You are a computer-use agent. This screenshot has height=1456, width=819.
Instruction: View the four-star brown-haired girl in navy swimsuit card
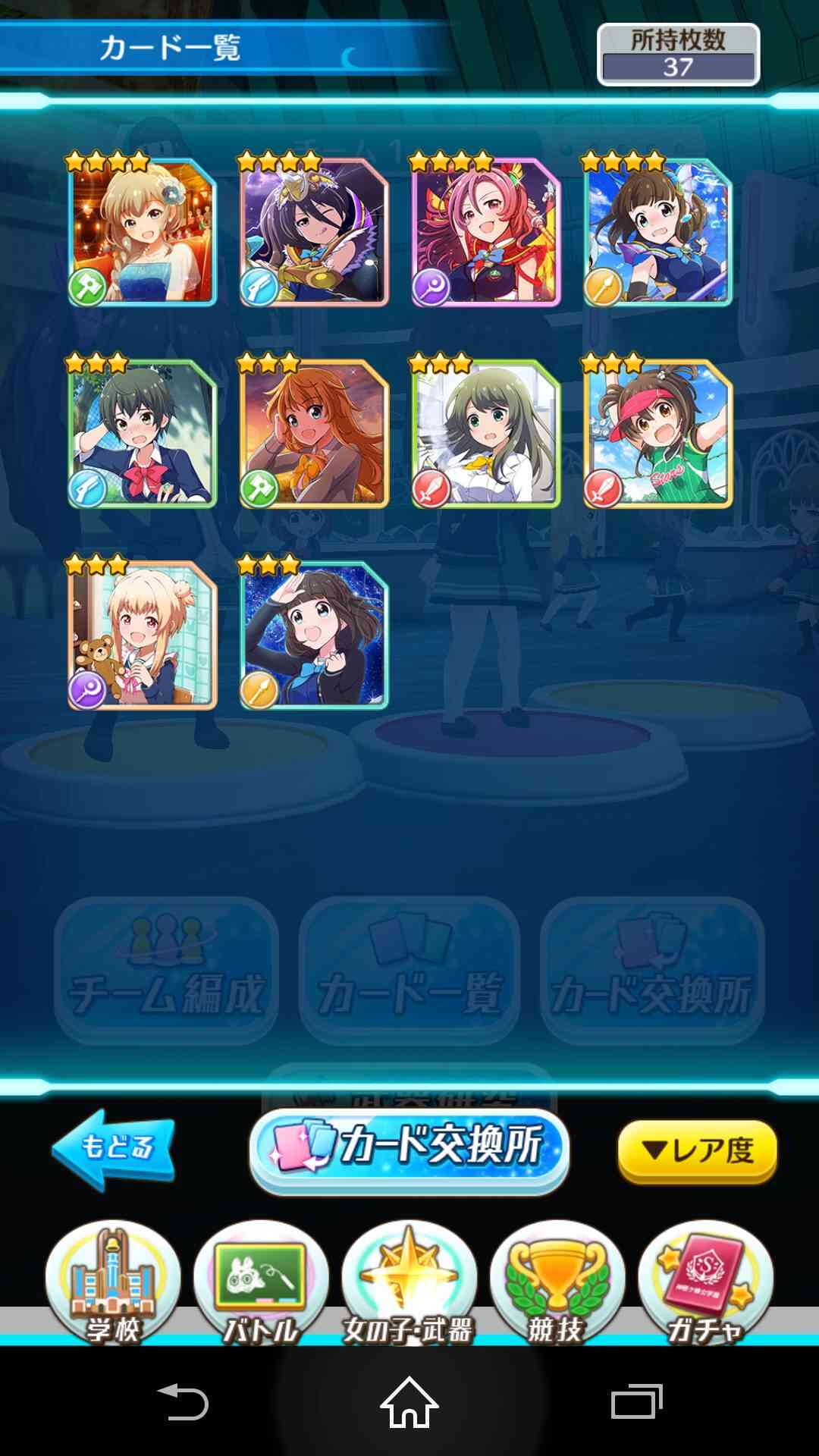[657, 230]
